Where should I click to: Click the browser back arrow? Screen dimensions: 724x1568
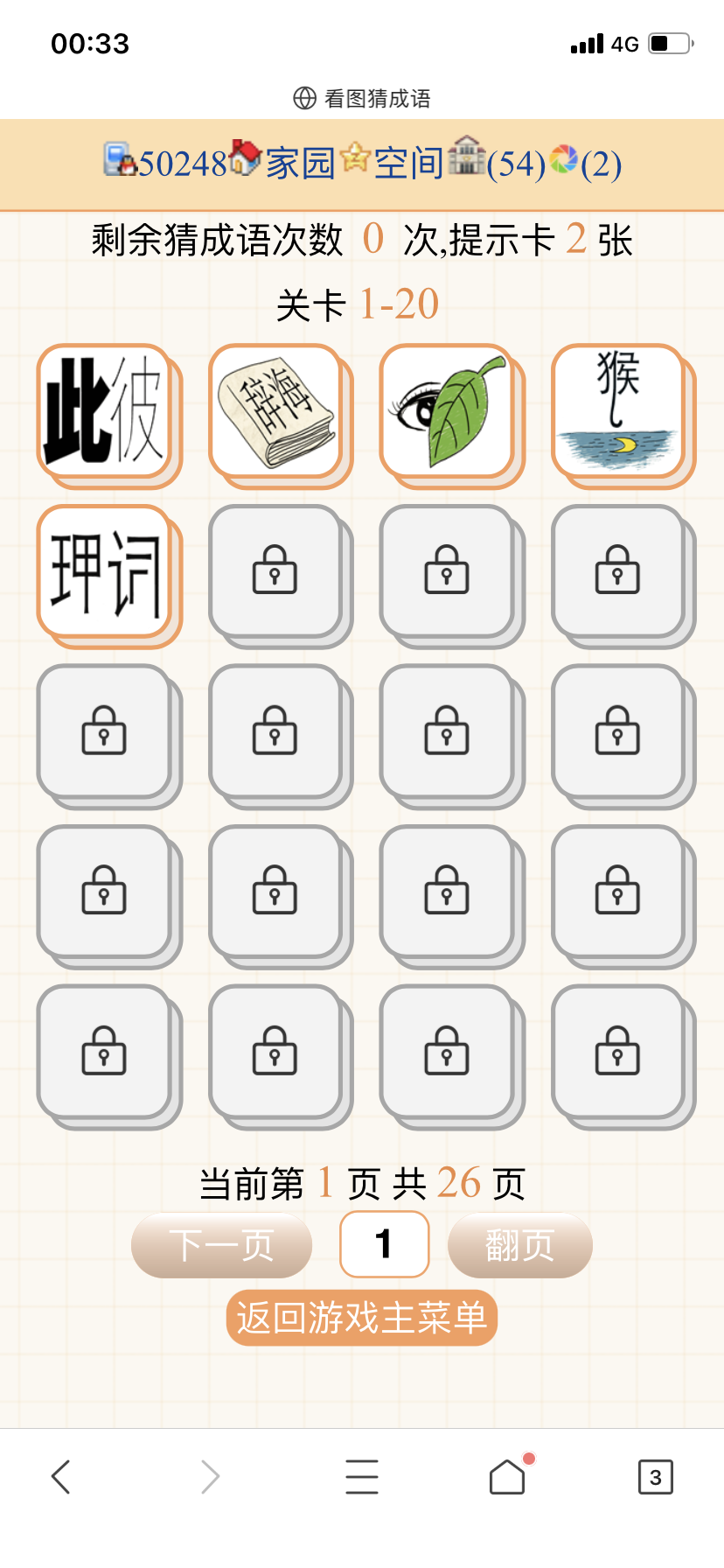60,1475
